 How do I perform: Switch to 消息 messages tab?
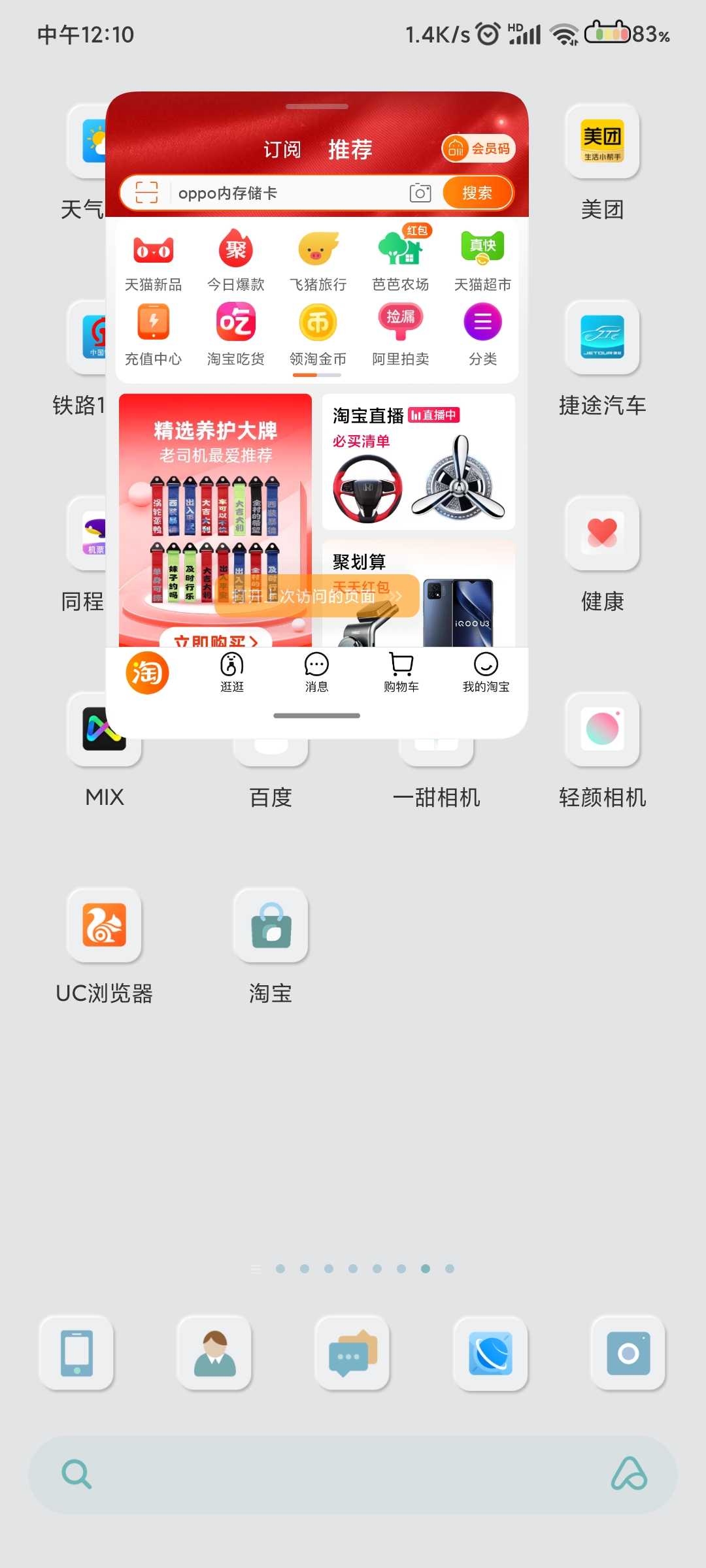tap(316, 672)
